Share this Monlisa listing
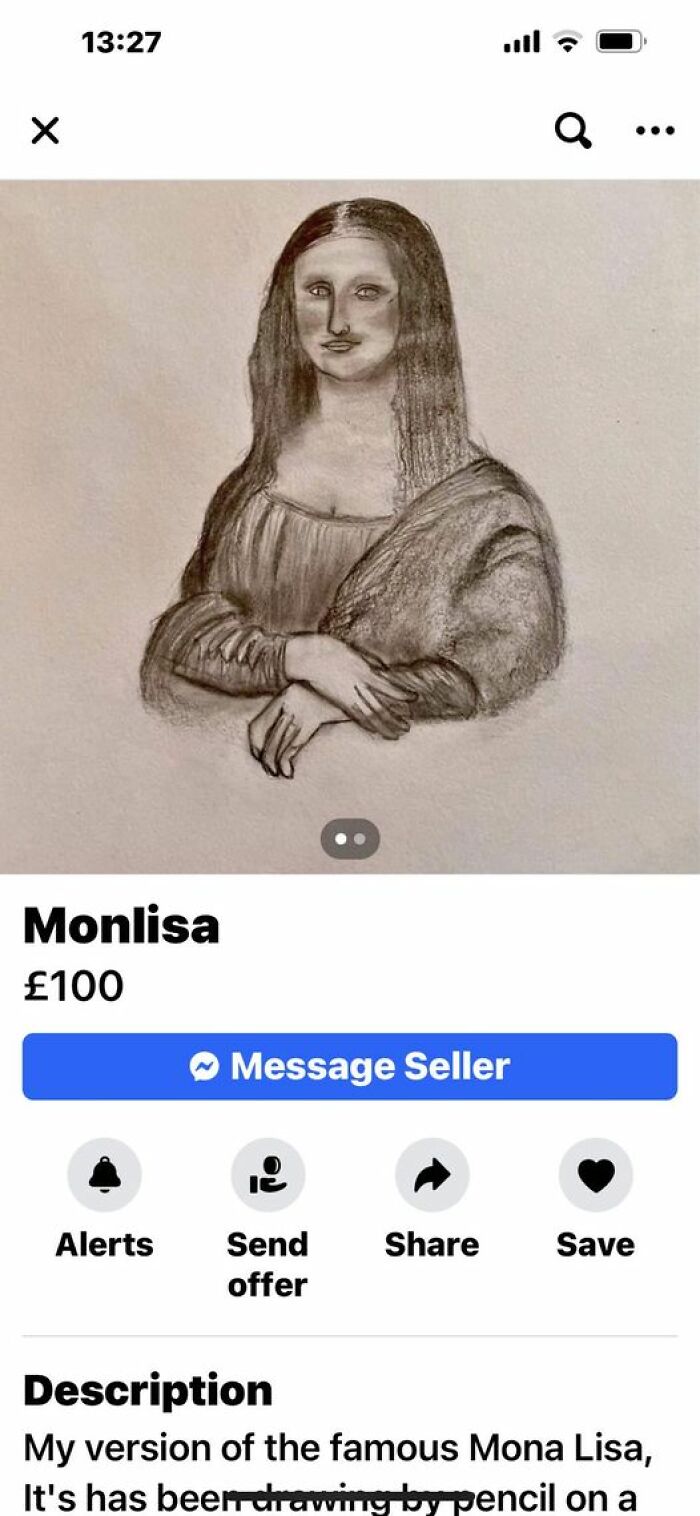Screen dimensions: 700x1516 click(432, 1175)
